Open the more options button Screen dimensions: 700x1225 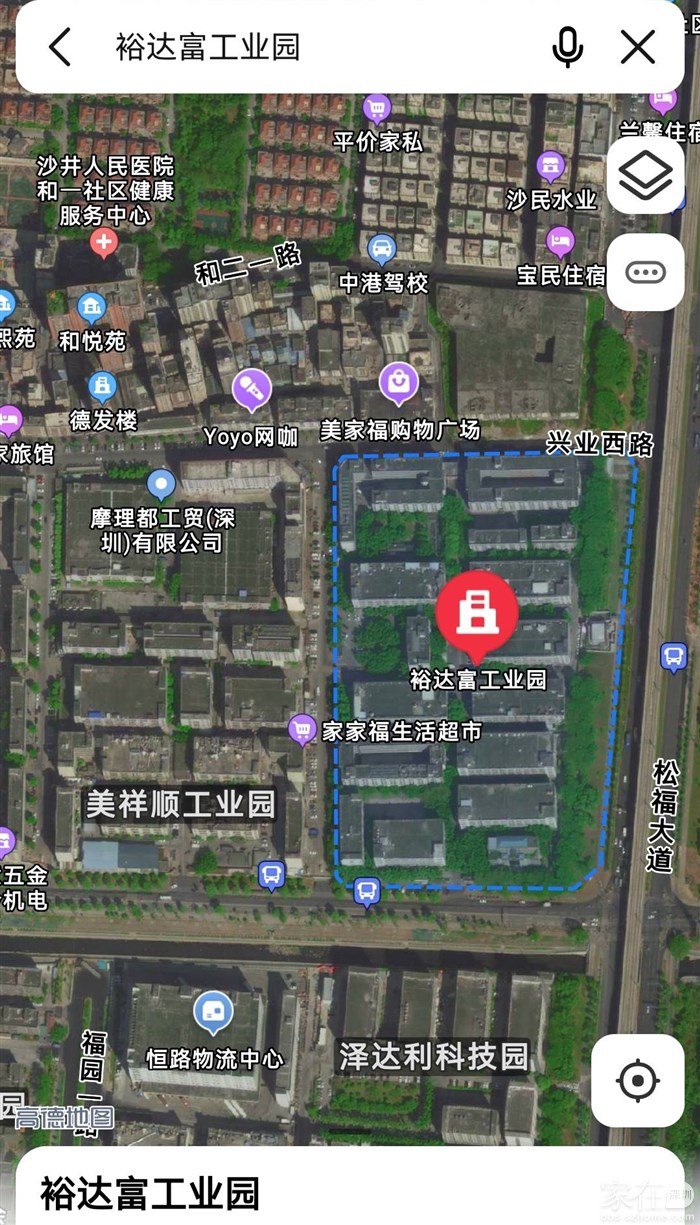coord(646,271)
